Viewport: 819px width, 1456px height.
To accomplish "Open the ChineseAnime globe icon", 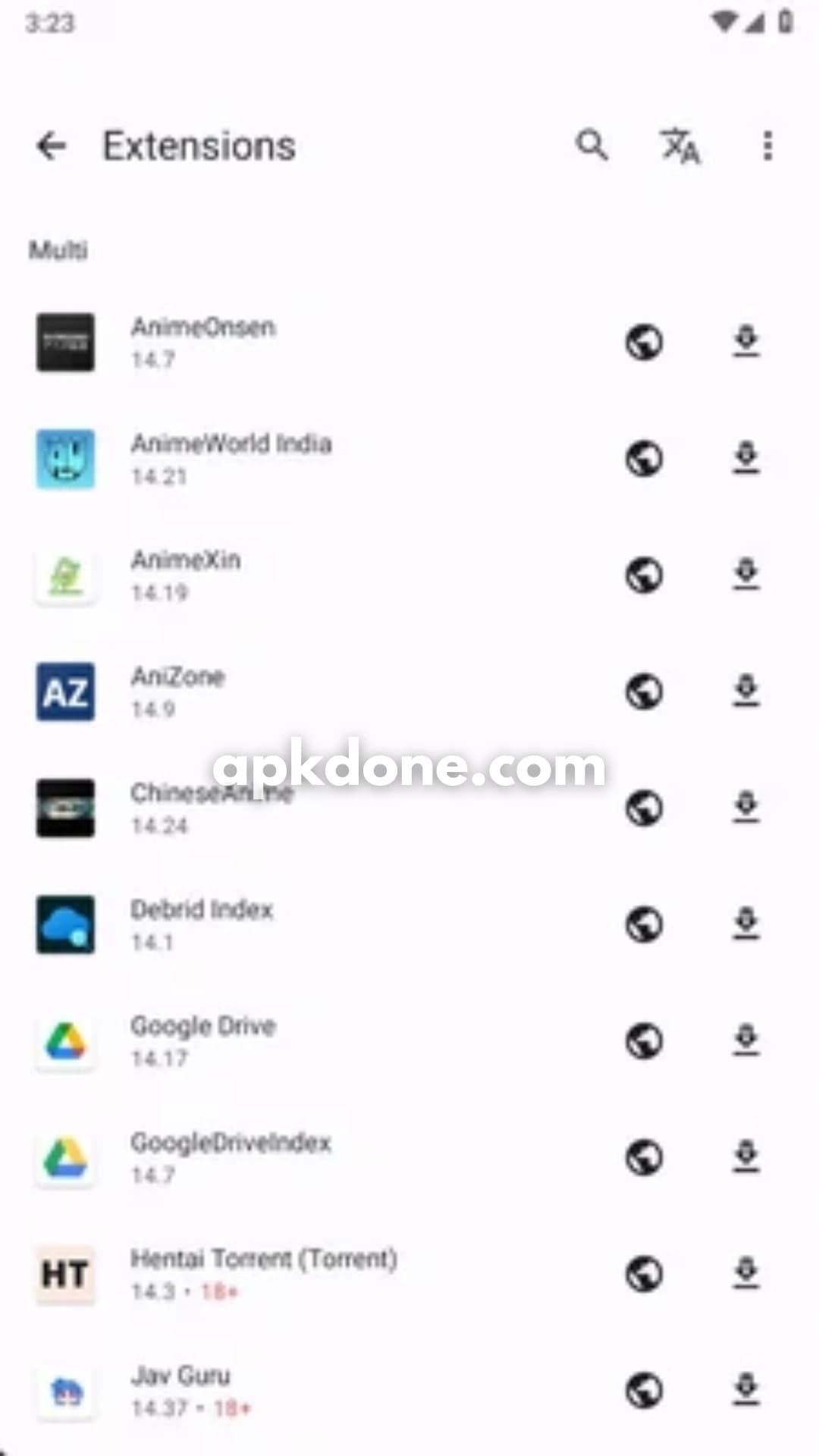I will coord(645,808).
